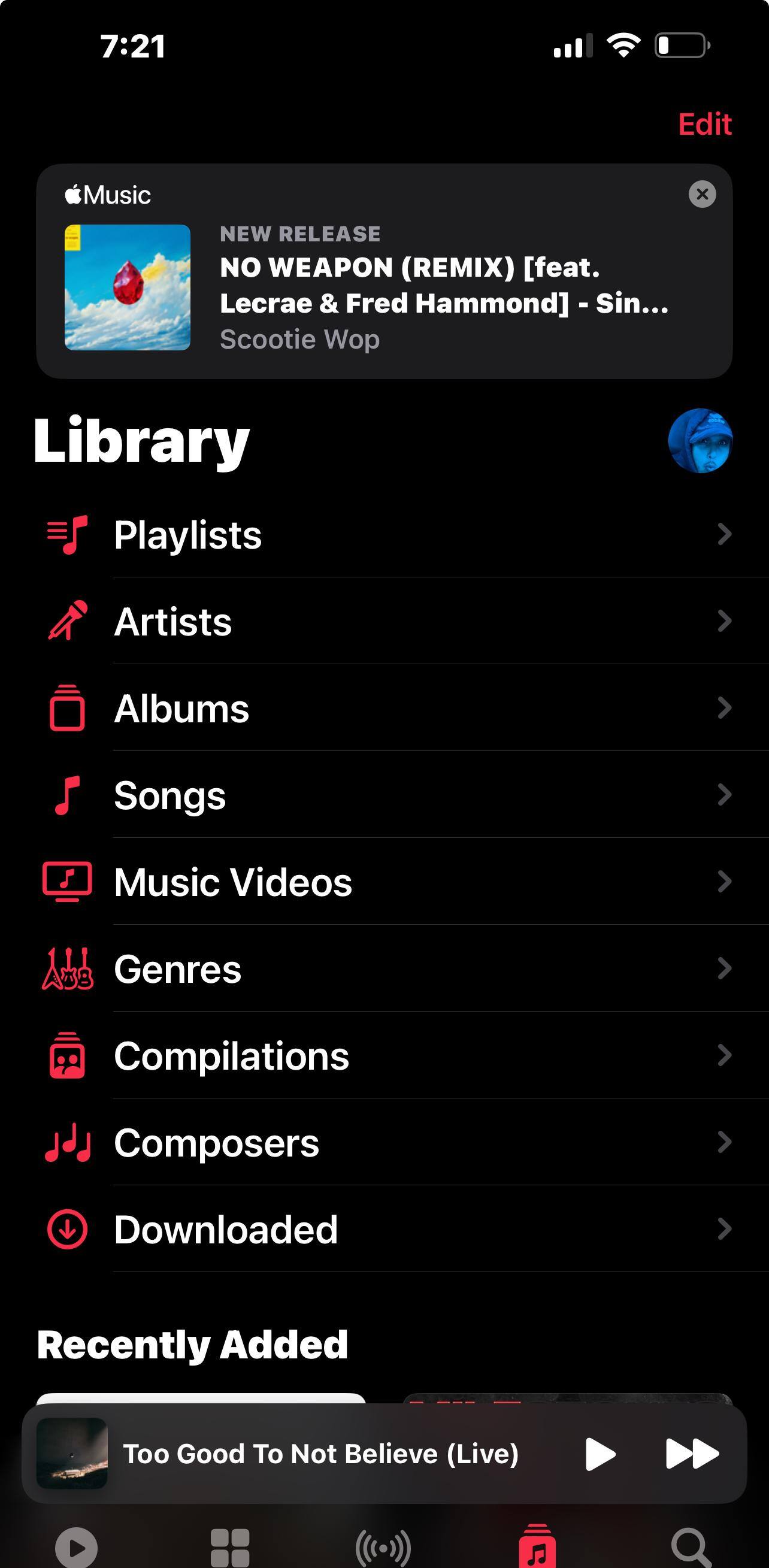Viewport: 769px width, 1568px height.
Task: Switch to the Browse tab
Action: pyautogui.click(x=229, y=1546)
